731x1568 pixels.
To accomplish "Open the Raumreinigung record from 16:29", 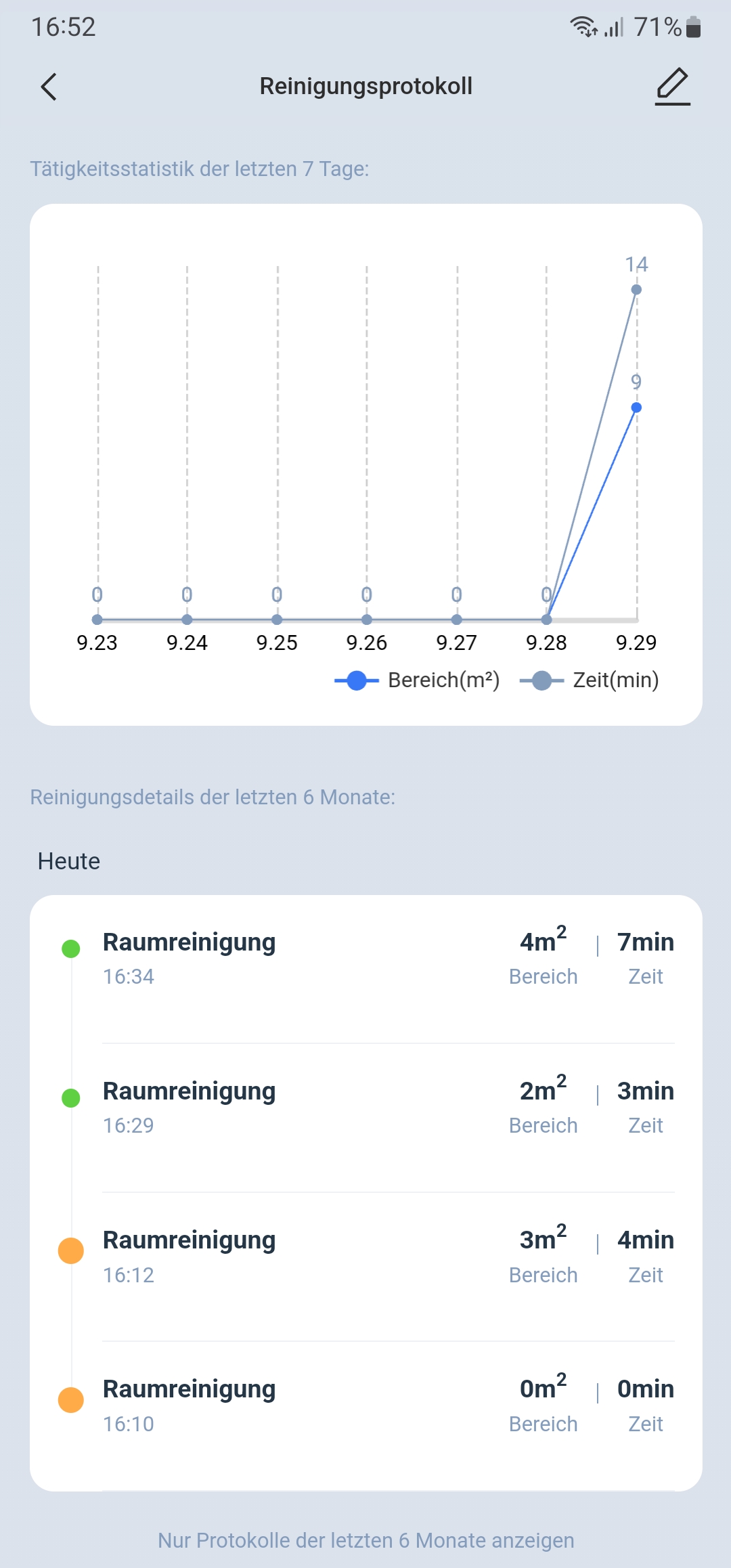I will 365,1108.
